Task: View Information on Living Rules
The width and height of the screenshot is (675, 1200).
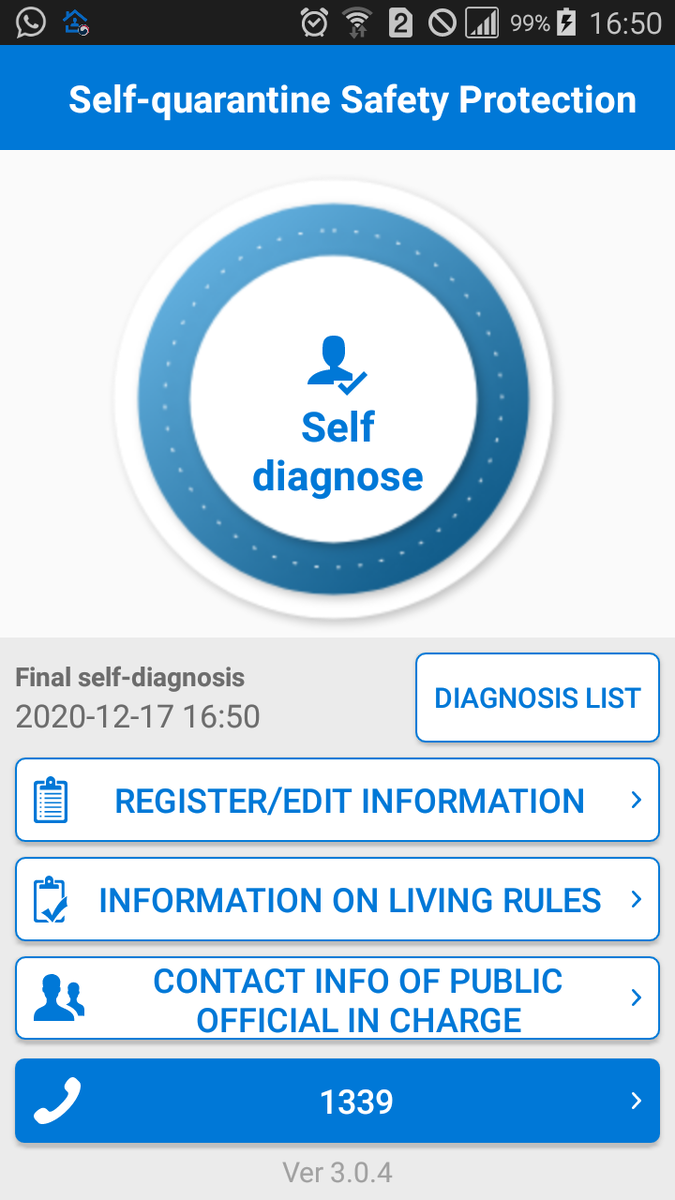Action: click(337, 899)
